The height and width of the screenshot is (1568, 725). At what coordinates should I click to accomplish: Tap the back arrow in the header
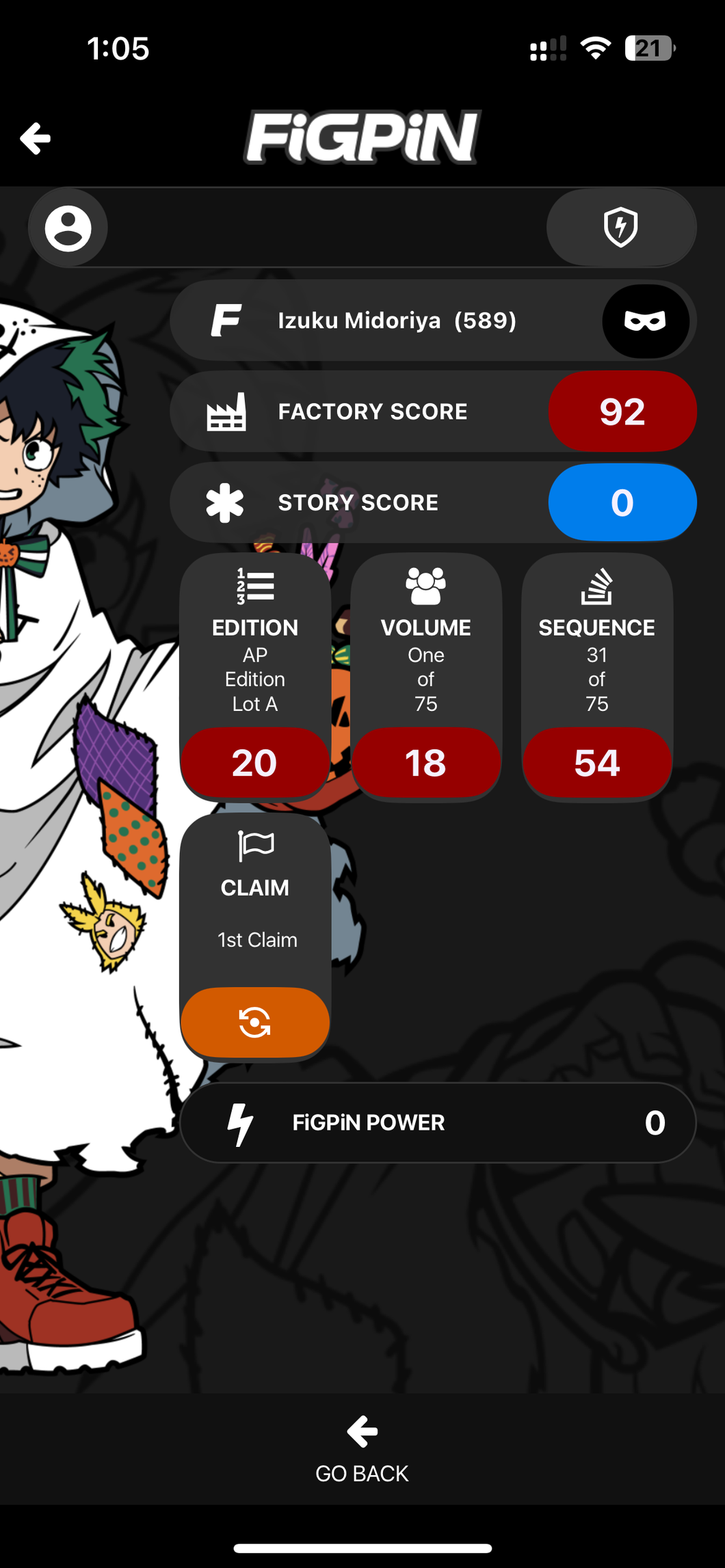(36, 139)
